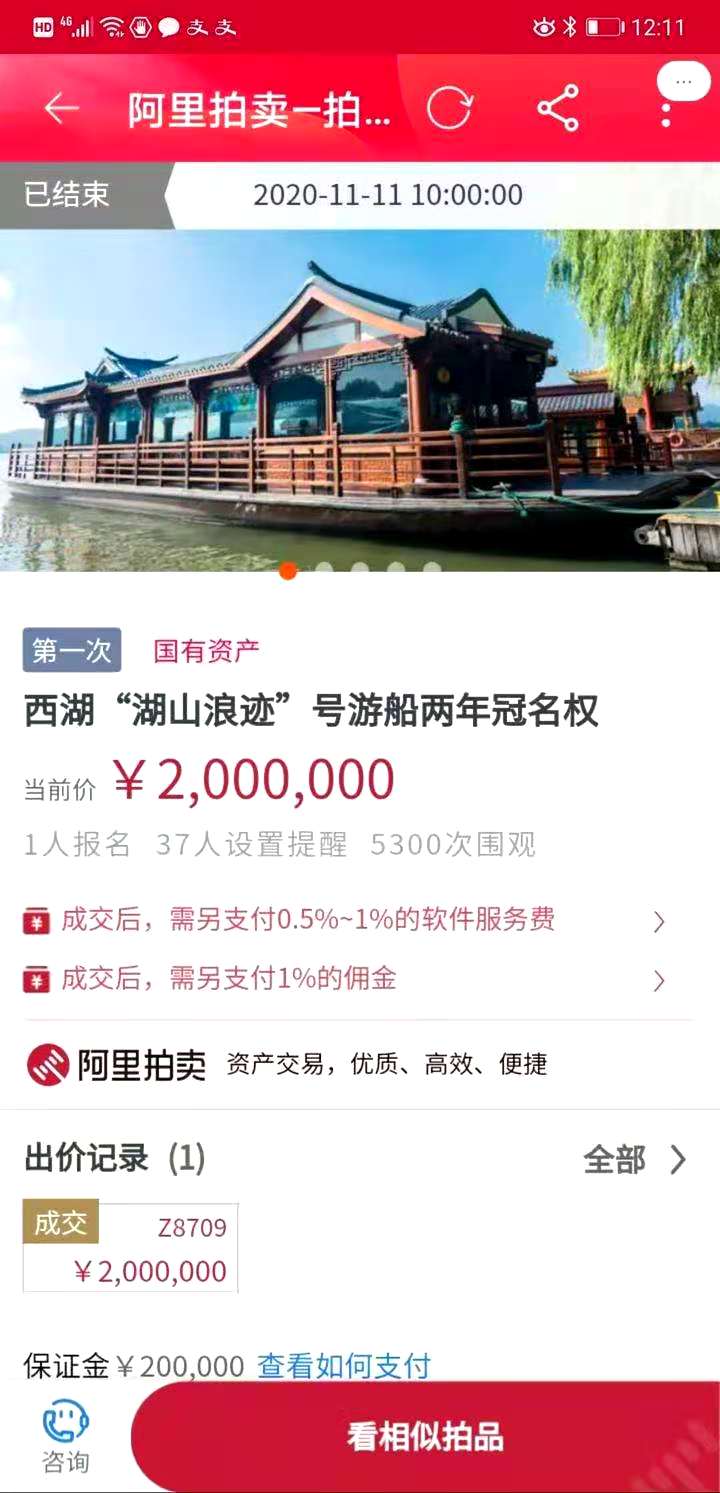720x1493 pixels.
Task: Open the 成交 bid record Z8709
Action: point(131,1248)
